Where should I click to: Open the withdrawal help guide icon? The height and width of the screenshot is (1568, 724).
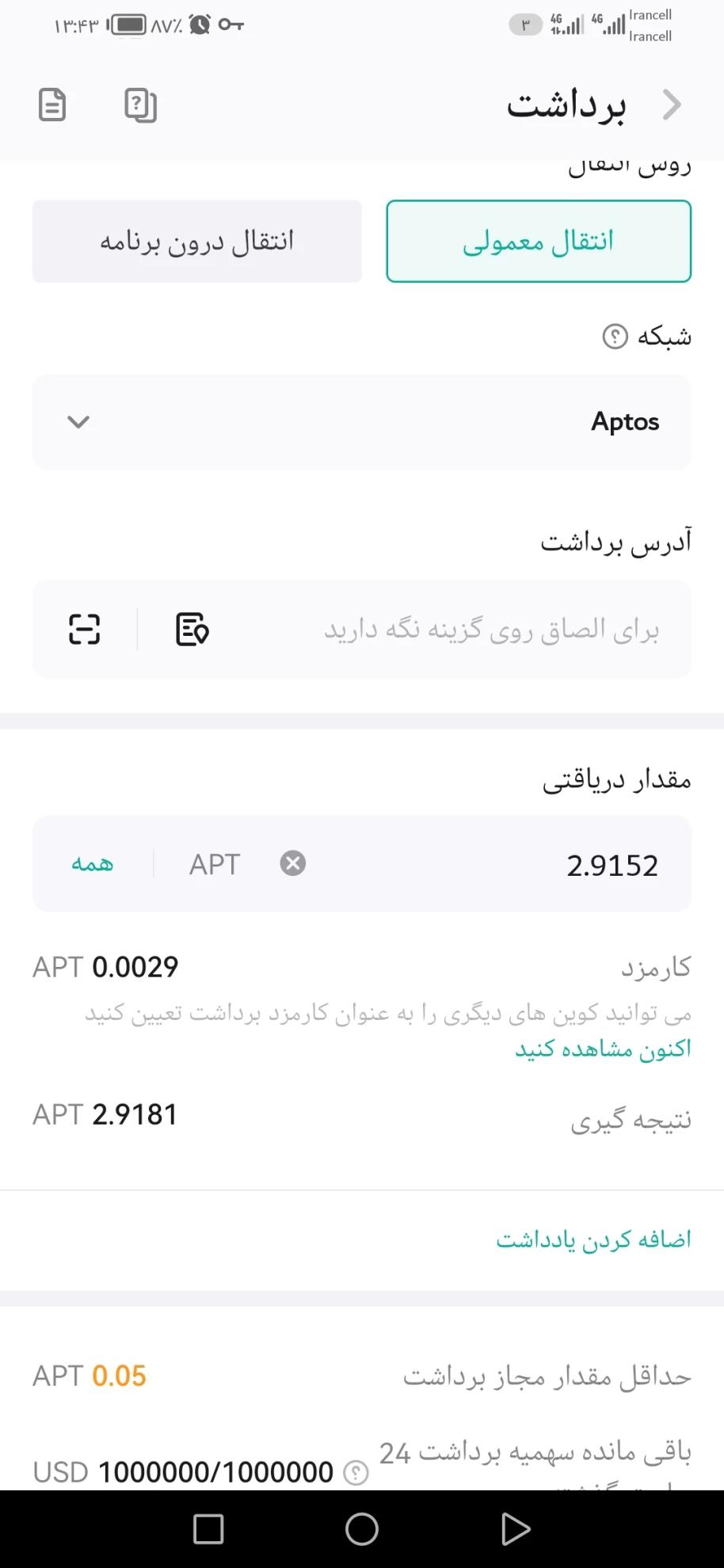[141, 105]
